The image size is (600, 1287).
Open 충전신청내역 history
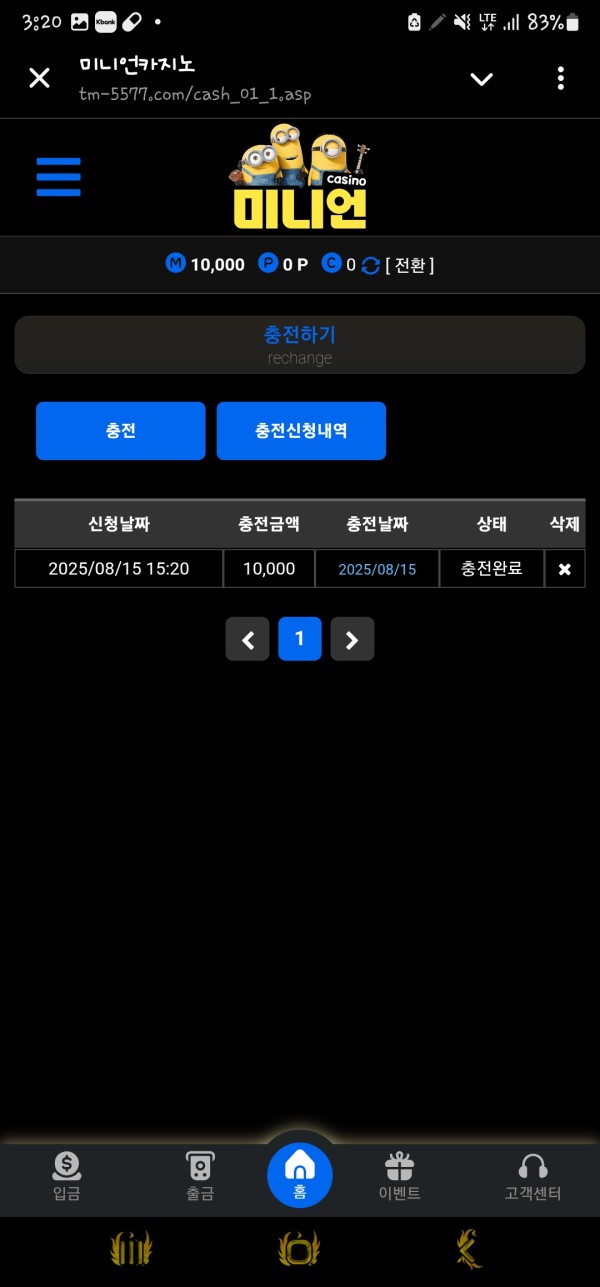(x=301, y=431)
